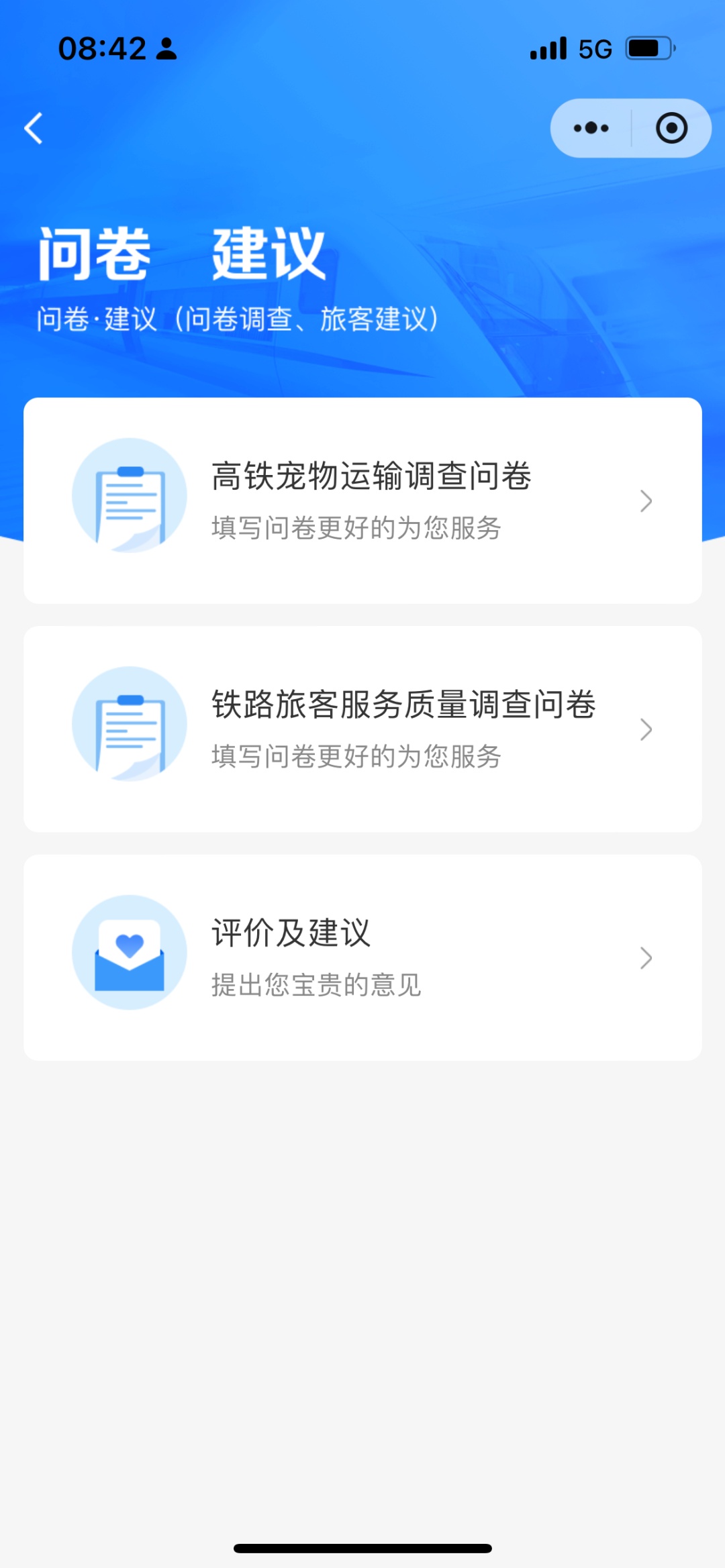
Task: Open the 高铁宠物运输调查问卷 clipboard icon
Action: [130, 494]
